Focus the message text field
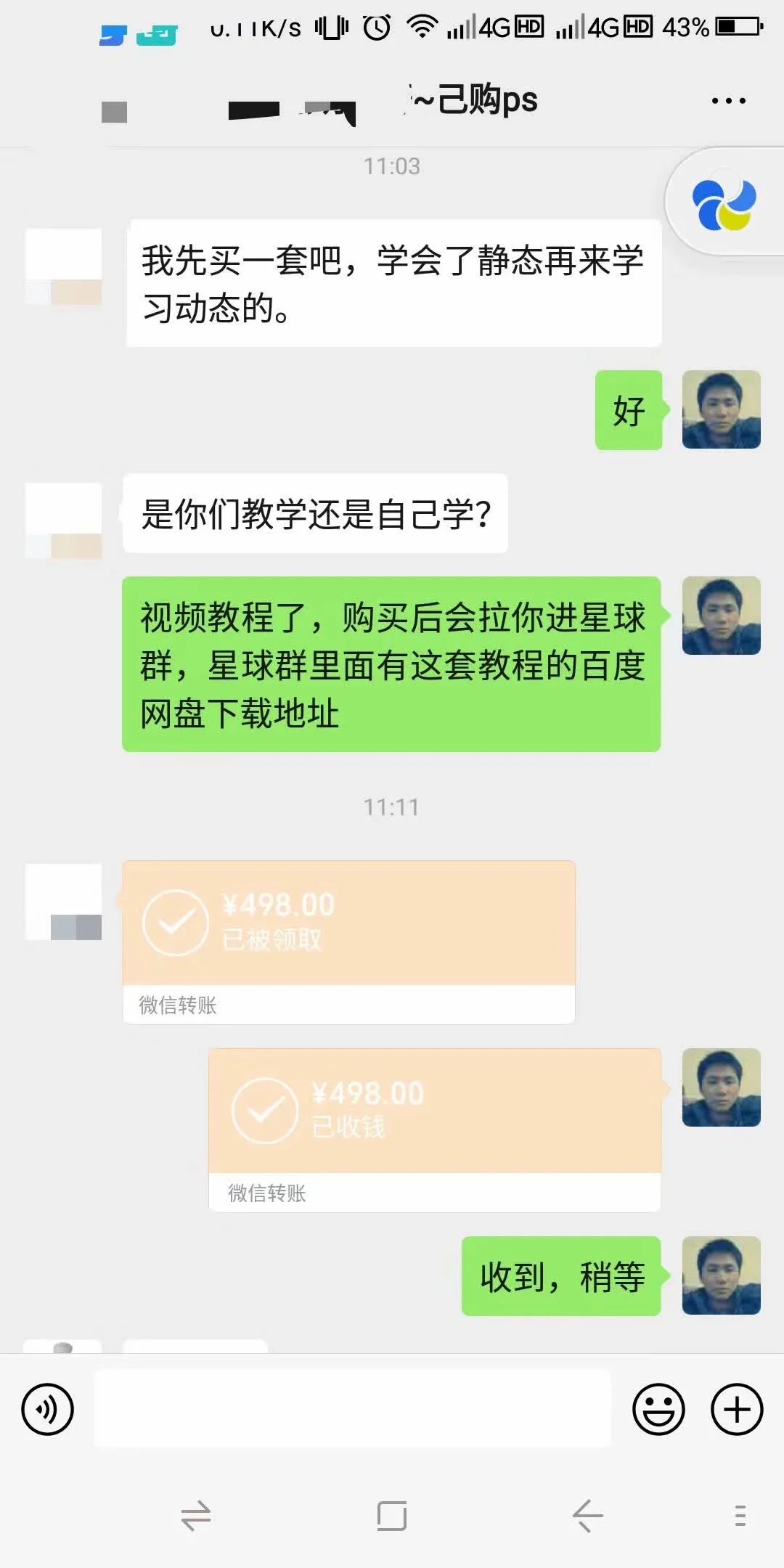This screenshot has width=784, height=1568. [x=352, y=1408]
